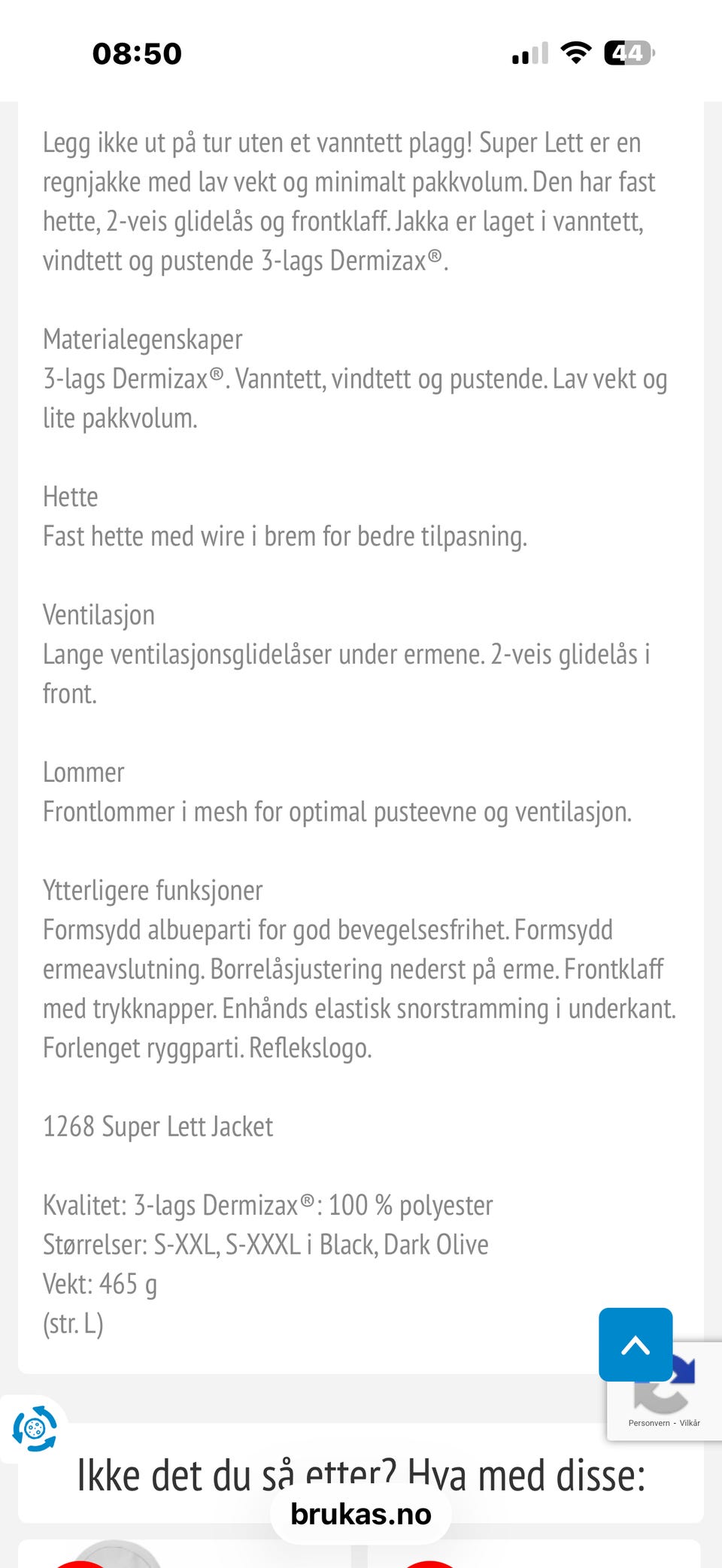Tap the Wi-Fi icon in the status bar

click(x=578, y=53)
